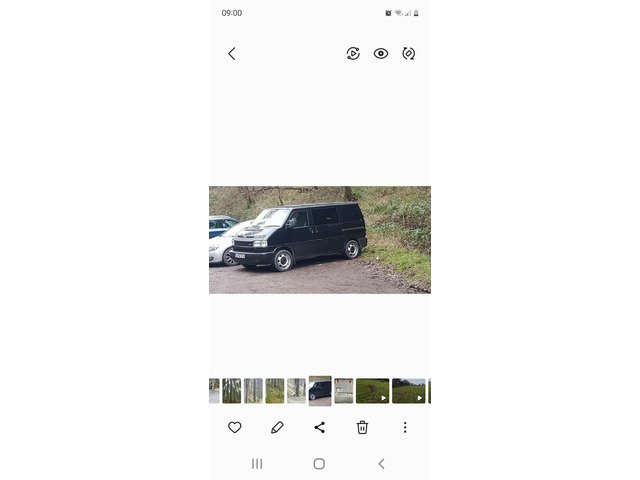Select the black van thumbnail in the filmstrip

(320, 390)
